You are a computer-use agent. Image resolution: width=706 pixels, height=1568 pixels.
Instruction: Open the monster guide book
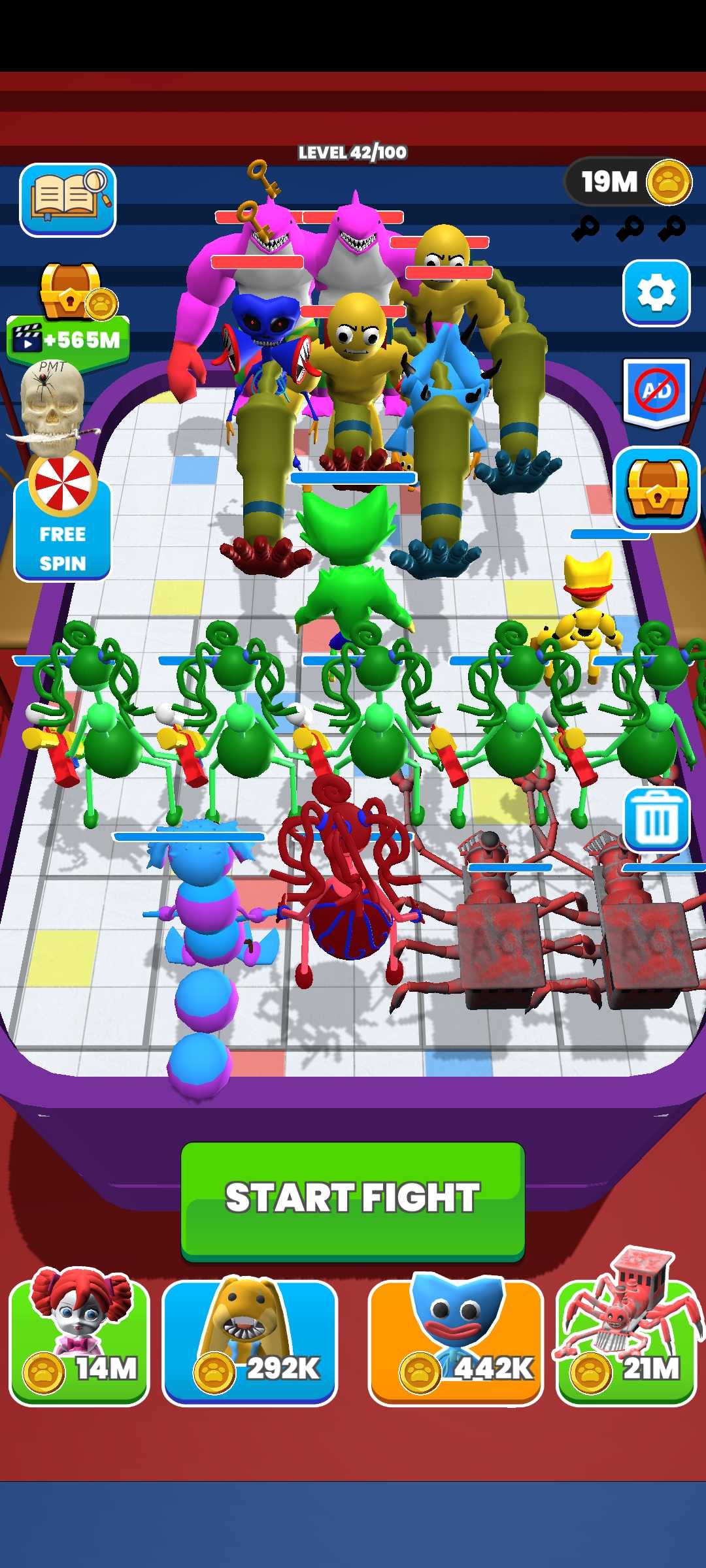(x=68, y=199)
